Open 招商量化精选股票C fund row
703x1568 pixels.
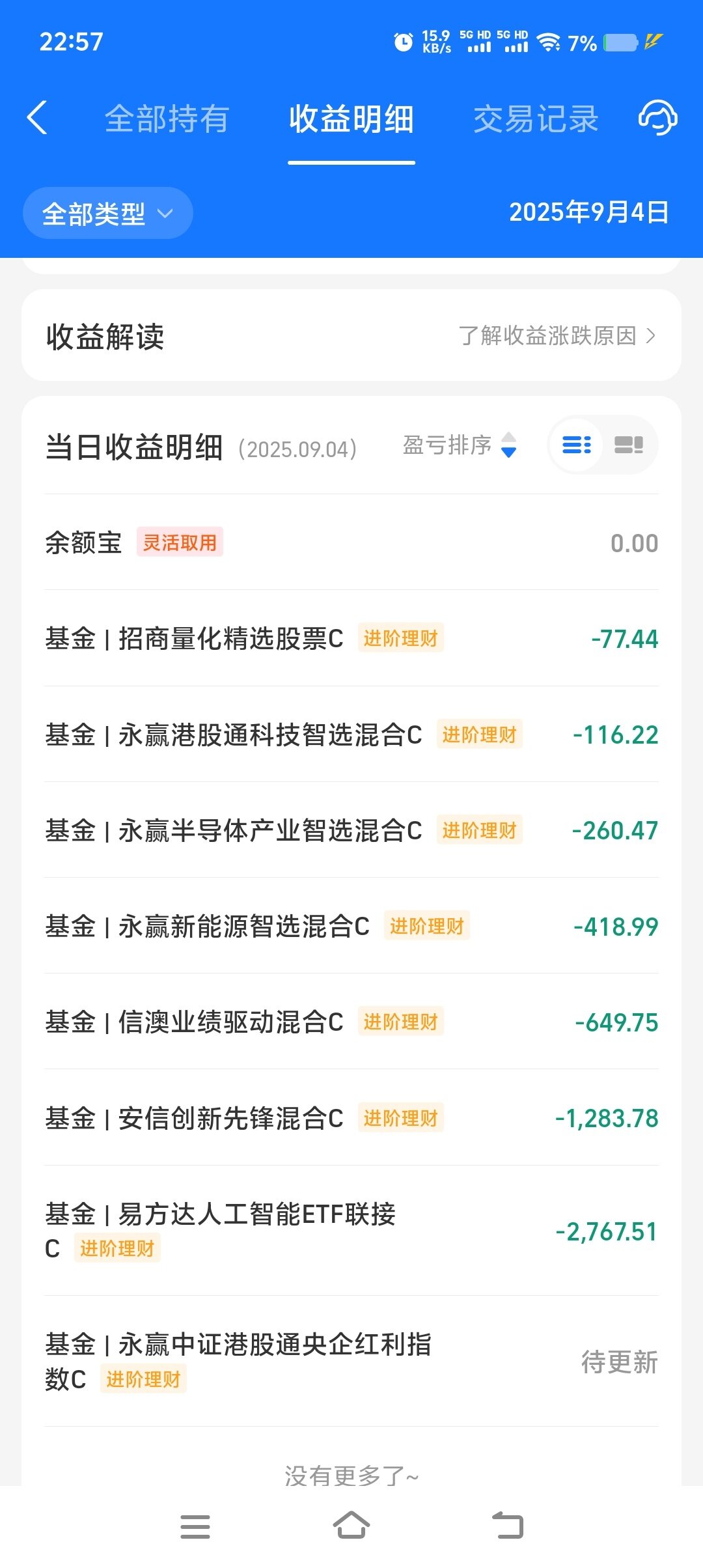click(351, 638)
